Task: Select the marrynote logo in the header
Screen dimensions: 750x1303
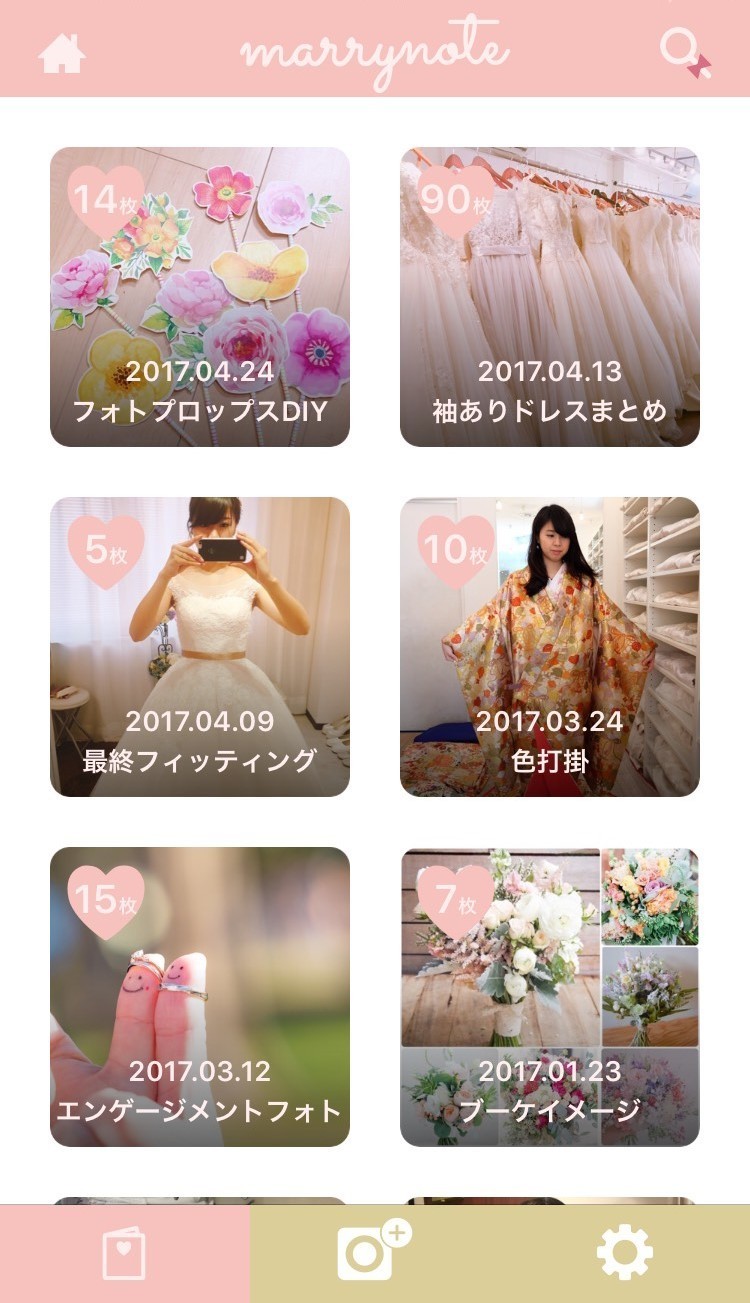Action: click(x=375, y=48)
